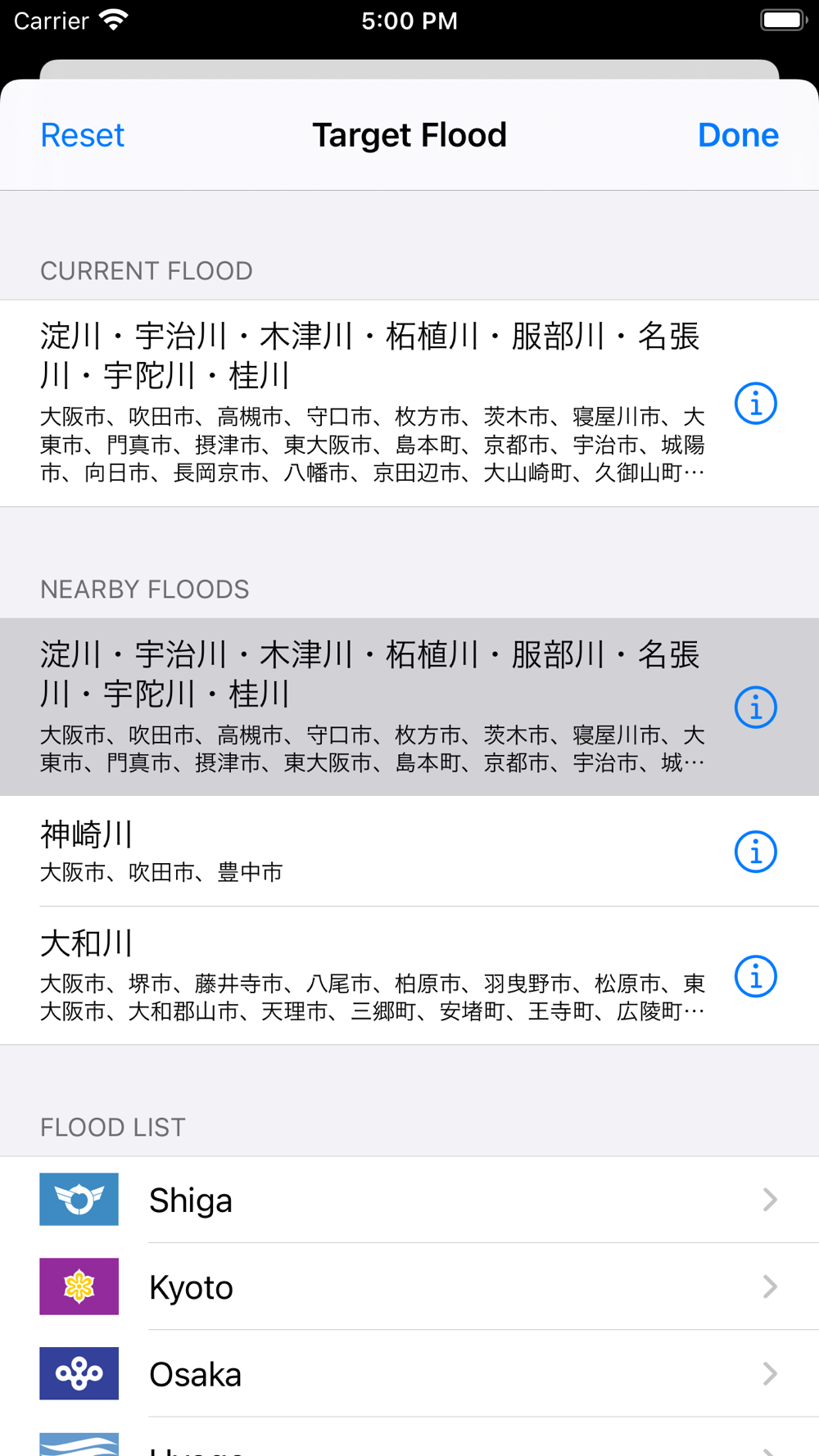
Task: Select 淀川 flood row under Nearby Floods
Action: pyautogui.click(x=409, y=707)
